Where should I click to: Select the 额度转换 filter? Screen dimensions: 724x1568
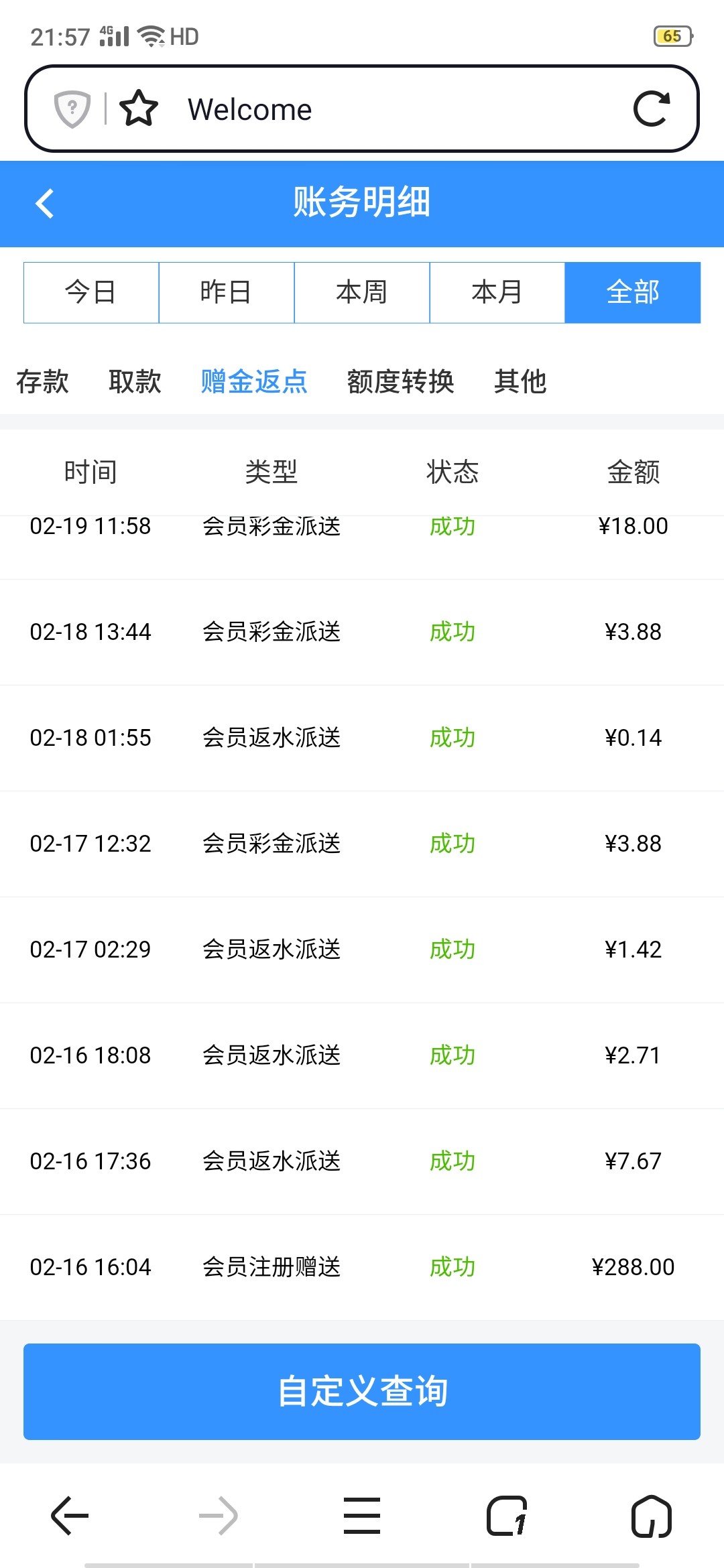pyautogui.click(x=401, y=381)
